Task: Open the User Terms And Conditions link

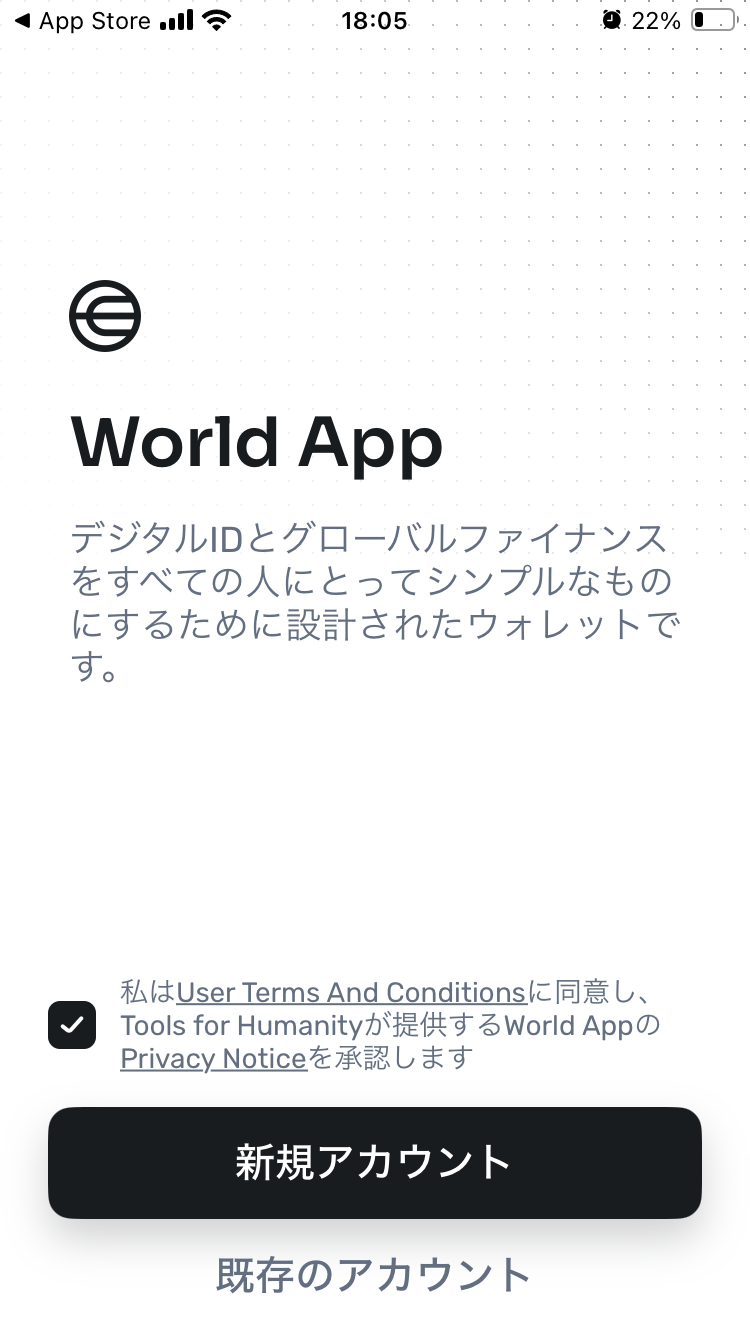Action: [351, 993]
